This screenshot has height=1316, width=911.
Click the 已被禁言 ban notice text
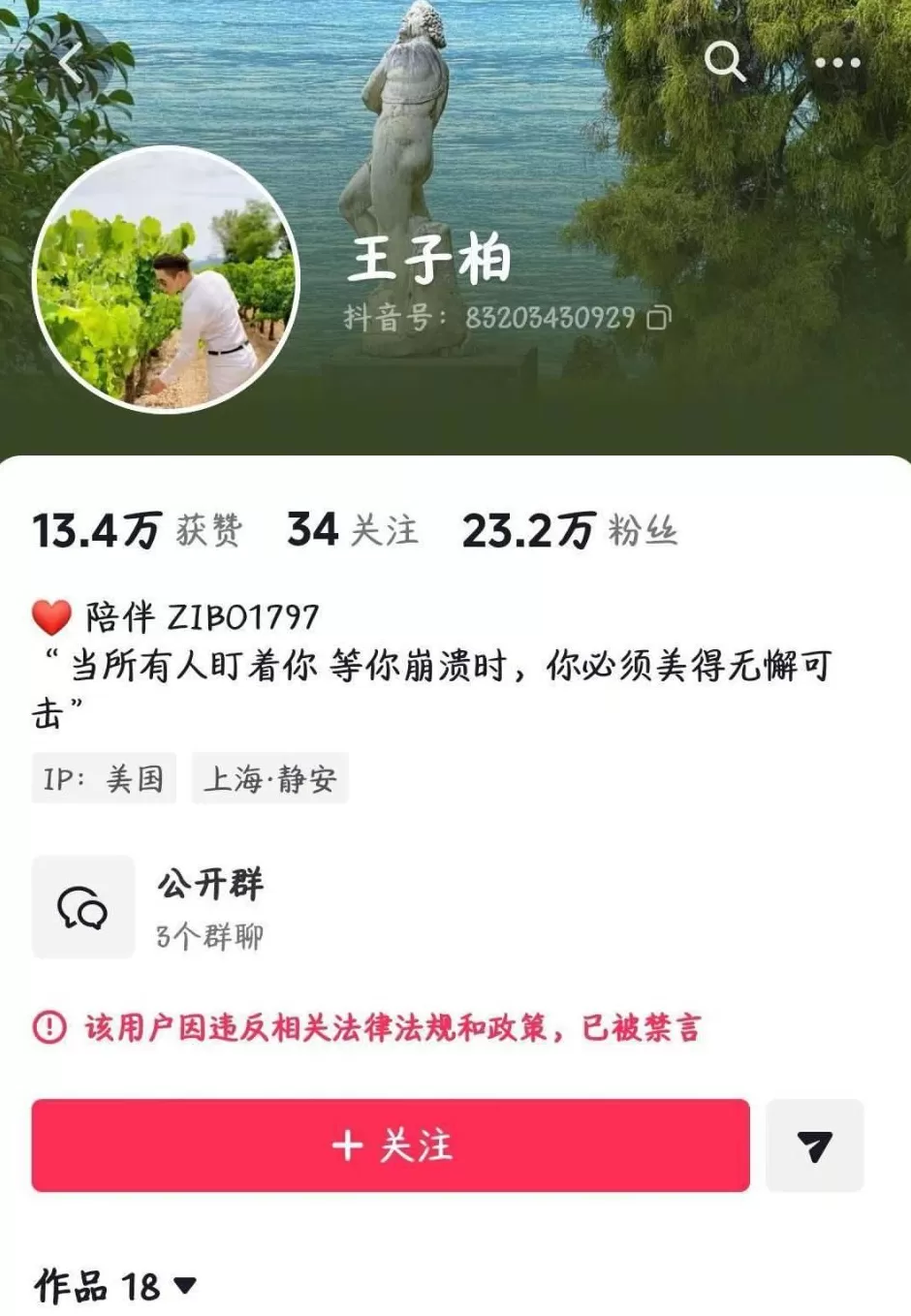388,1030
